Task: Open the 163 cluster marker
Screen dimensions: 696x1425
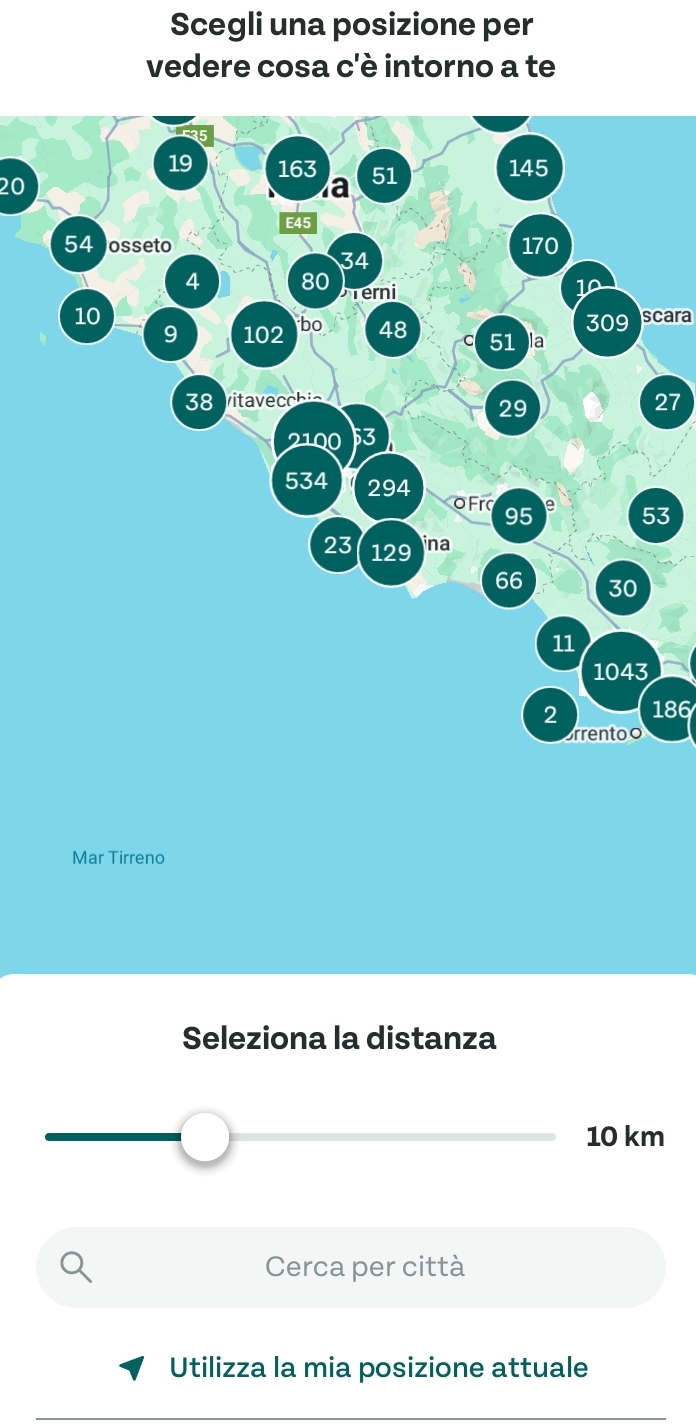Action: [297, 169]
